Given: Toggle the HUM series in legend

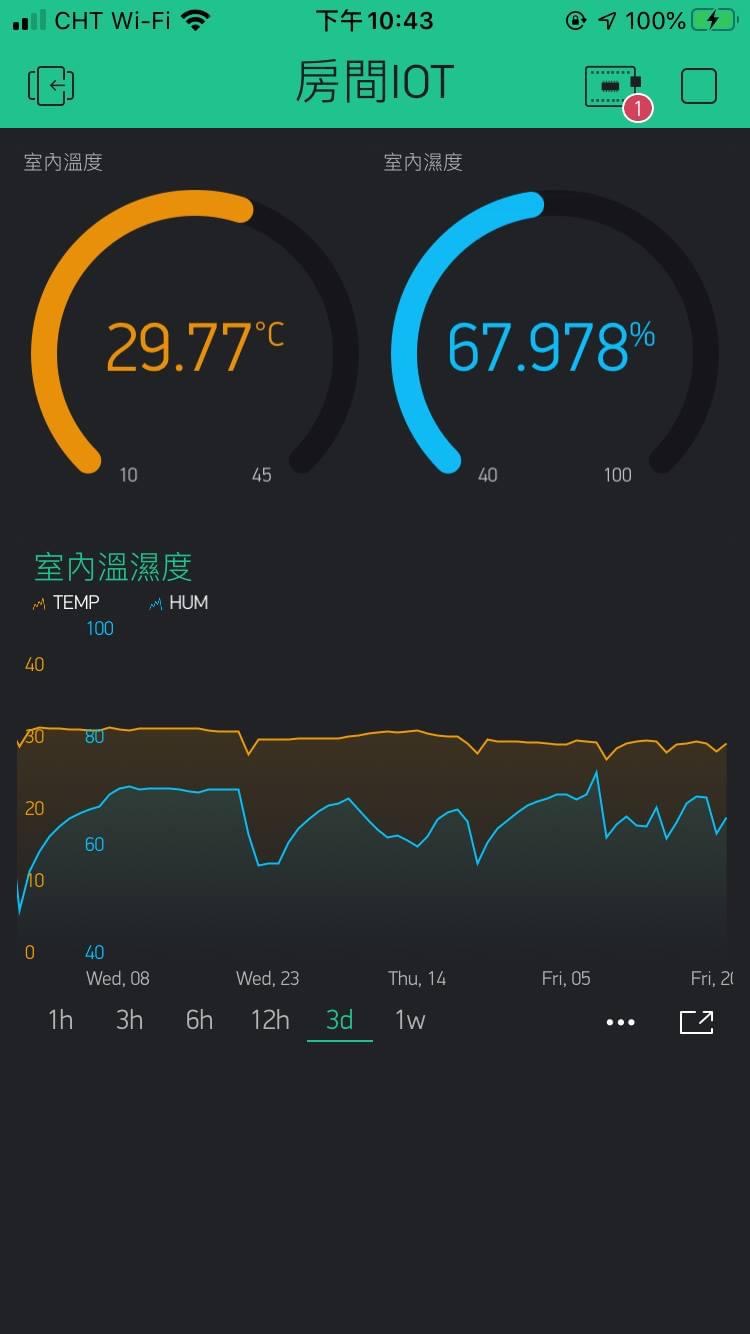Looking at the screenshot, I should tap(178, 602).
